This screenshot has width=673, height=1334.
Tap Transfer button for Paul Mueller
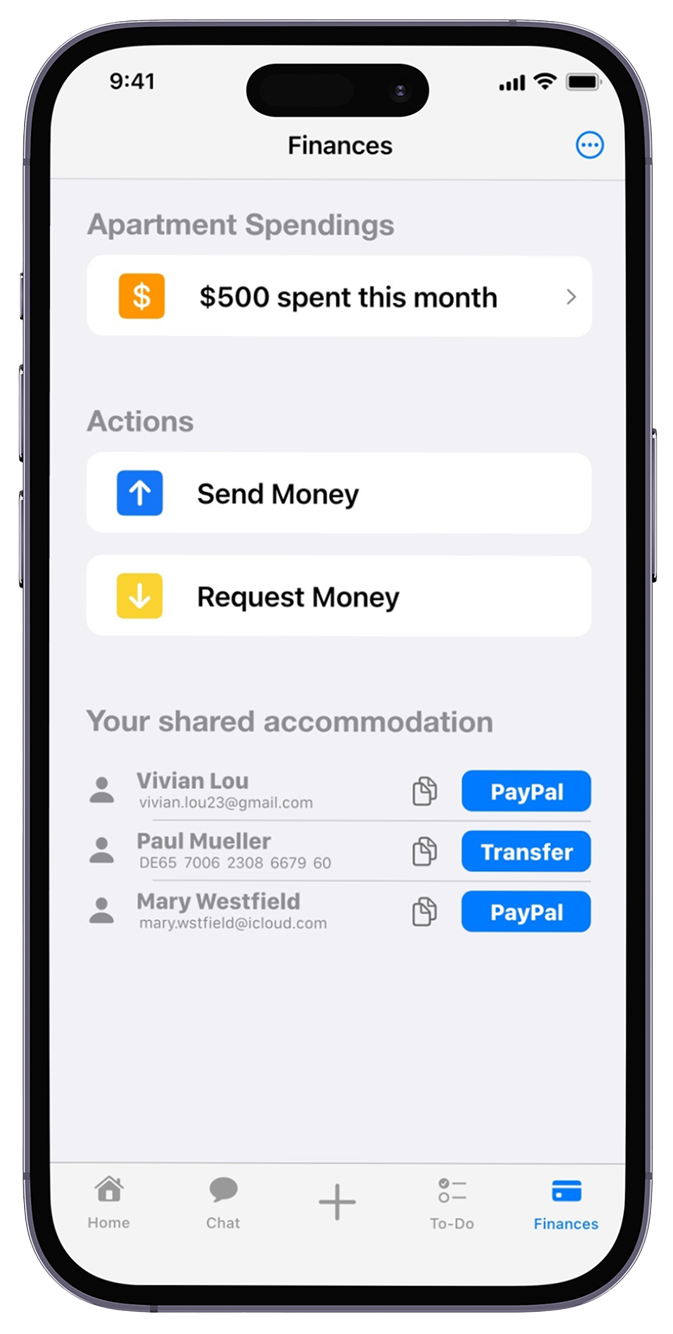click(x=526, y=852)
